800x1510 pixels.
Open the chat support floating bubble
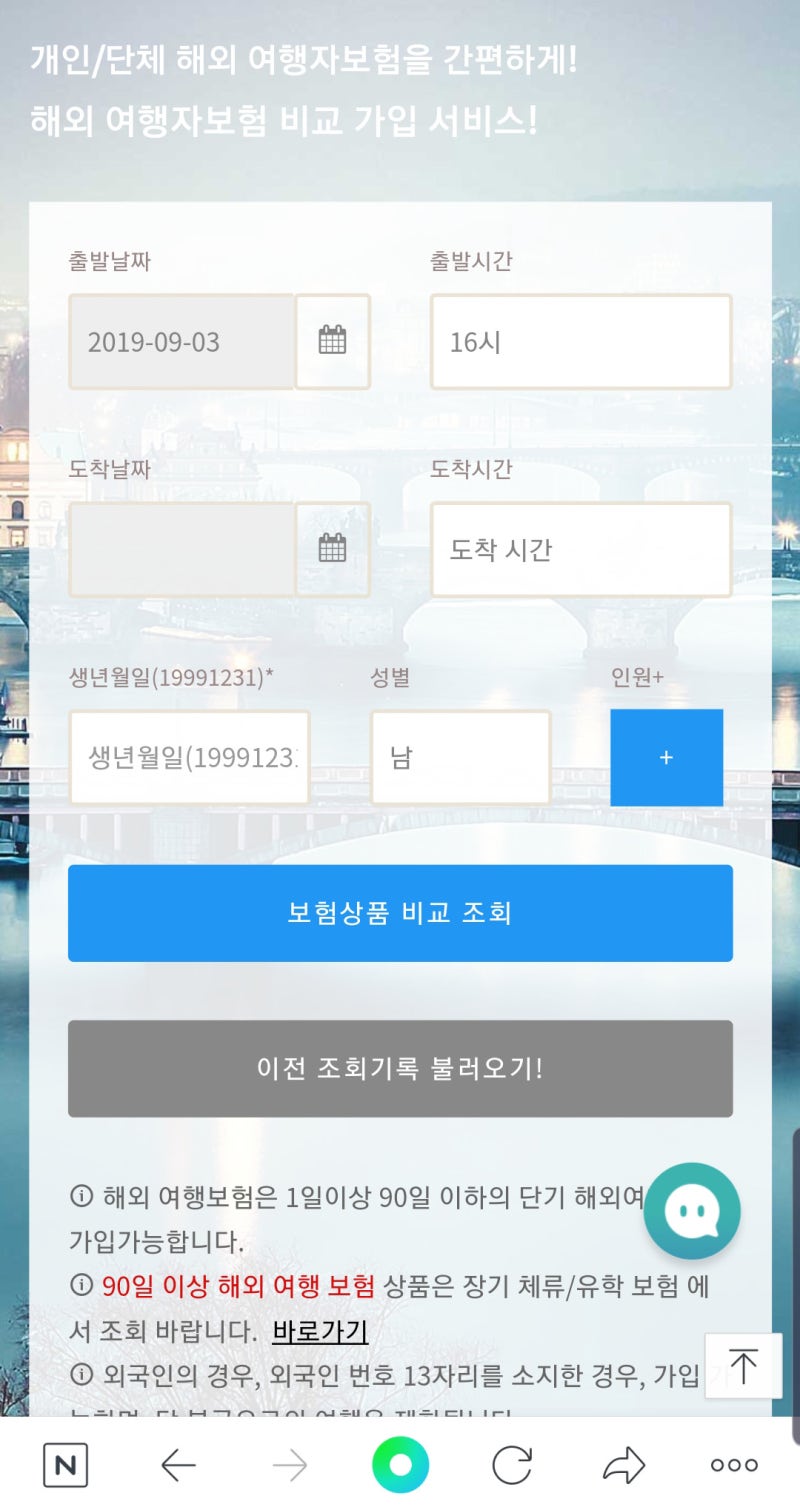point(692,1211)
